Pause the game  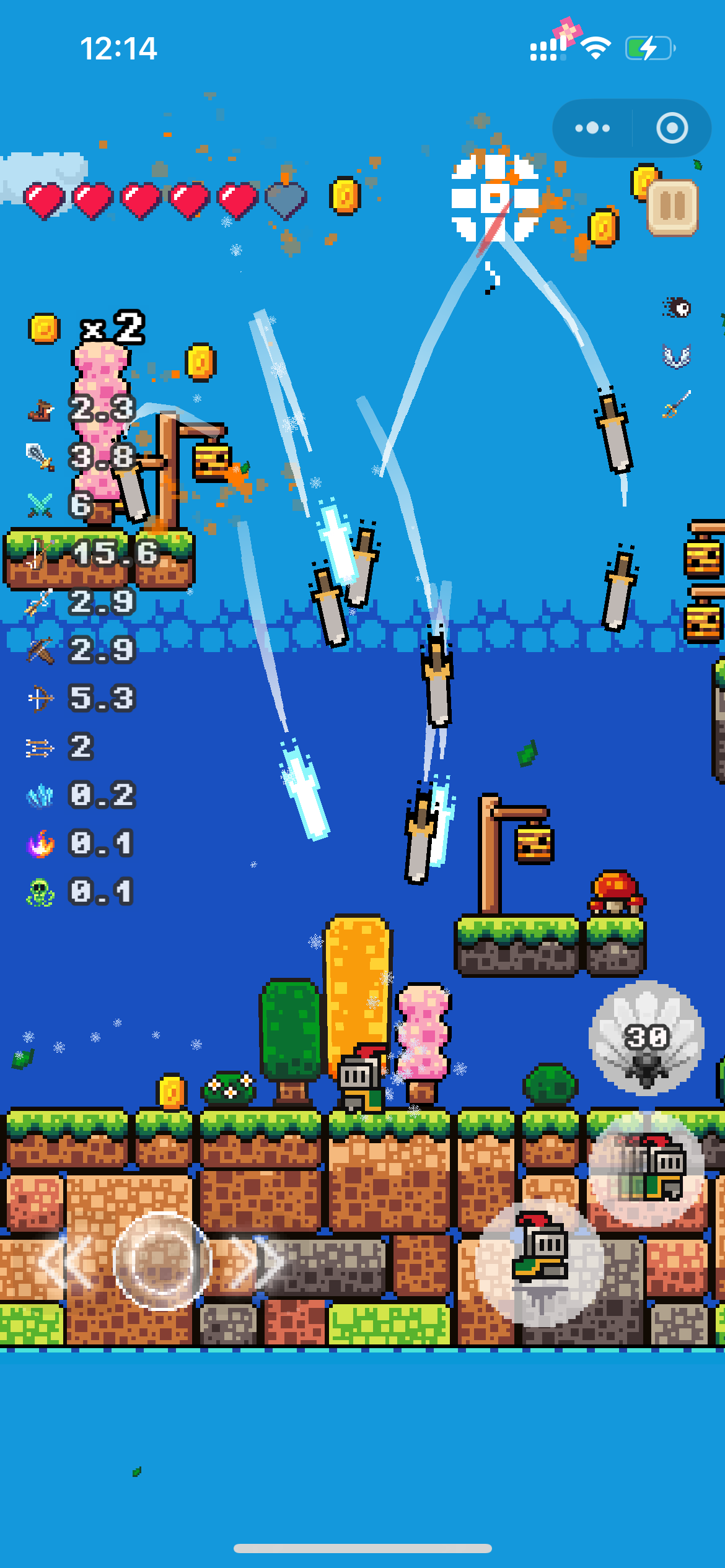point(672,208)
